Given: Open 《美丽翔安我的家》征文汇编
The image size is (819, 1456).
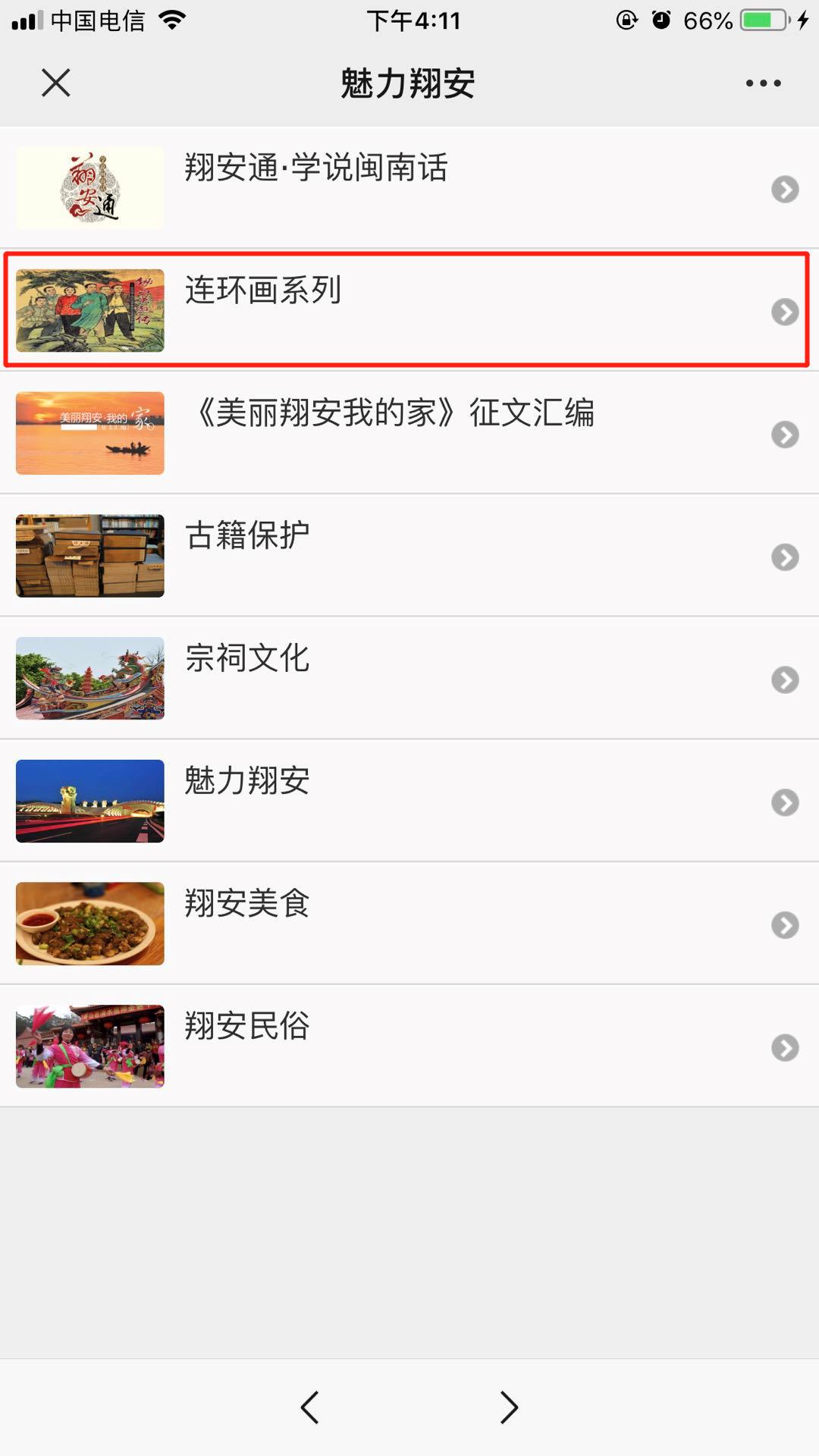Looking at the screenshot, I should [409, 433].
